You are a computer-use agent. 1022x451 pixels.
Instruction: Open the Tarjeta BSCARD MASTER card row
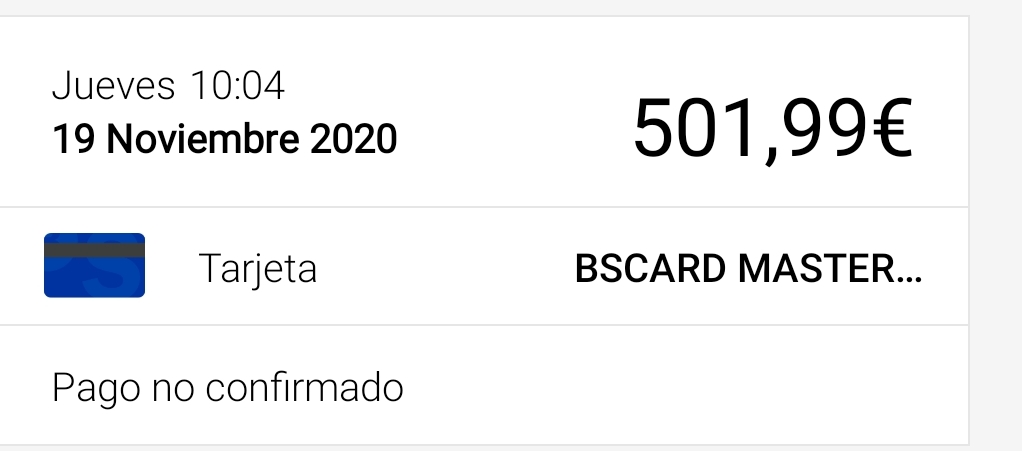tap(483, 267)
